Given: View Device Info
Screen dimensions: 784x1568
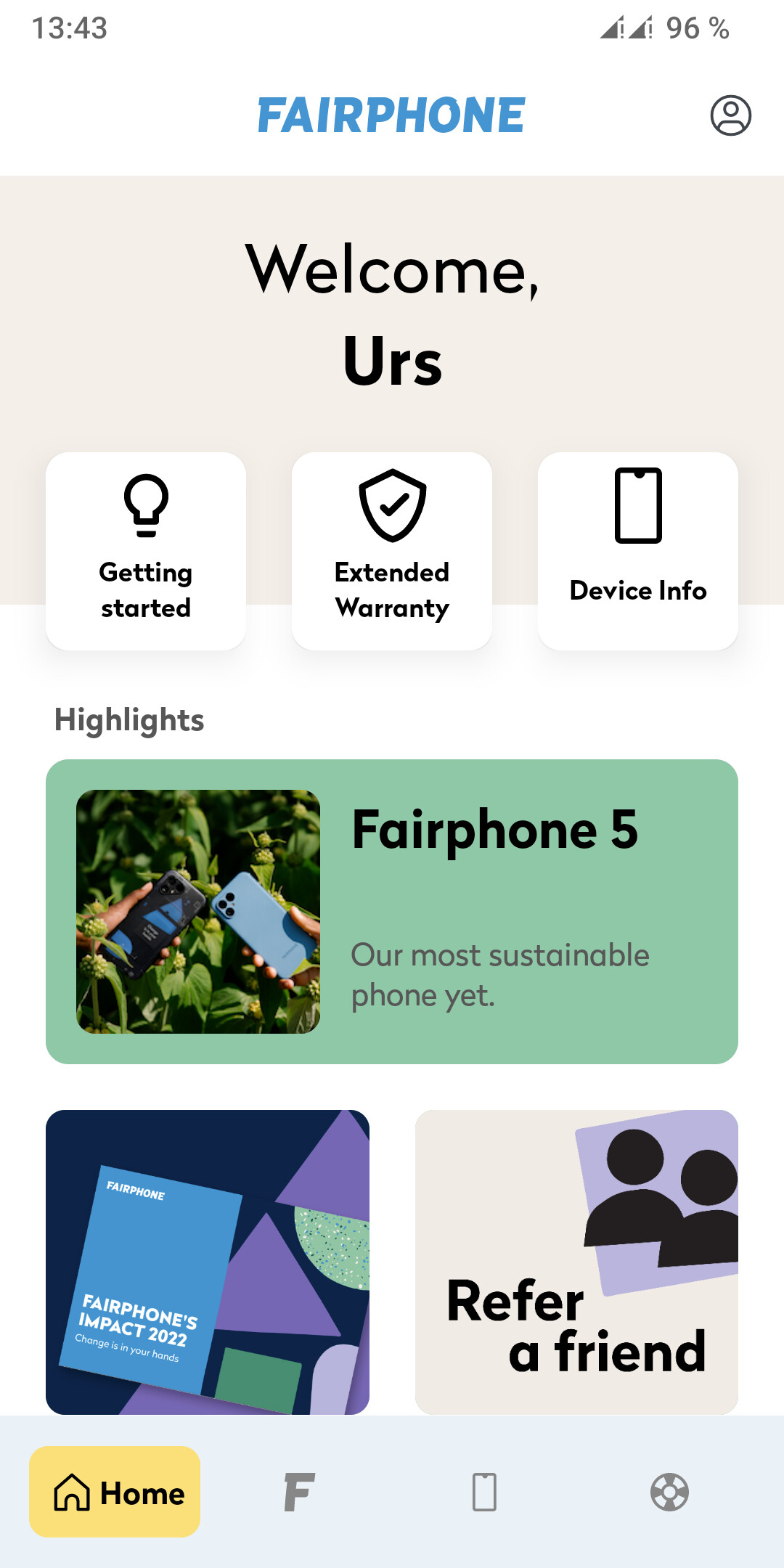Looking at the screenshot, I should pyautogui.click(x=638, y=551).
